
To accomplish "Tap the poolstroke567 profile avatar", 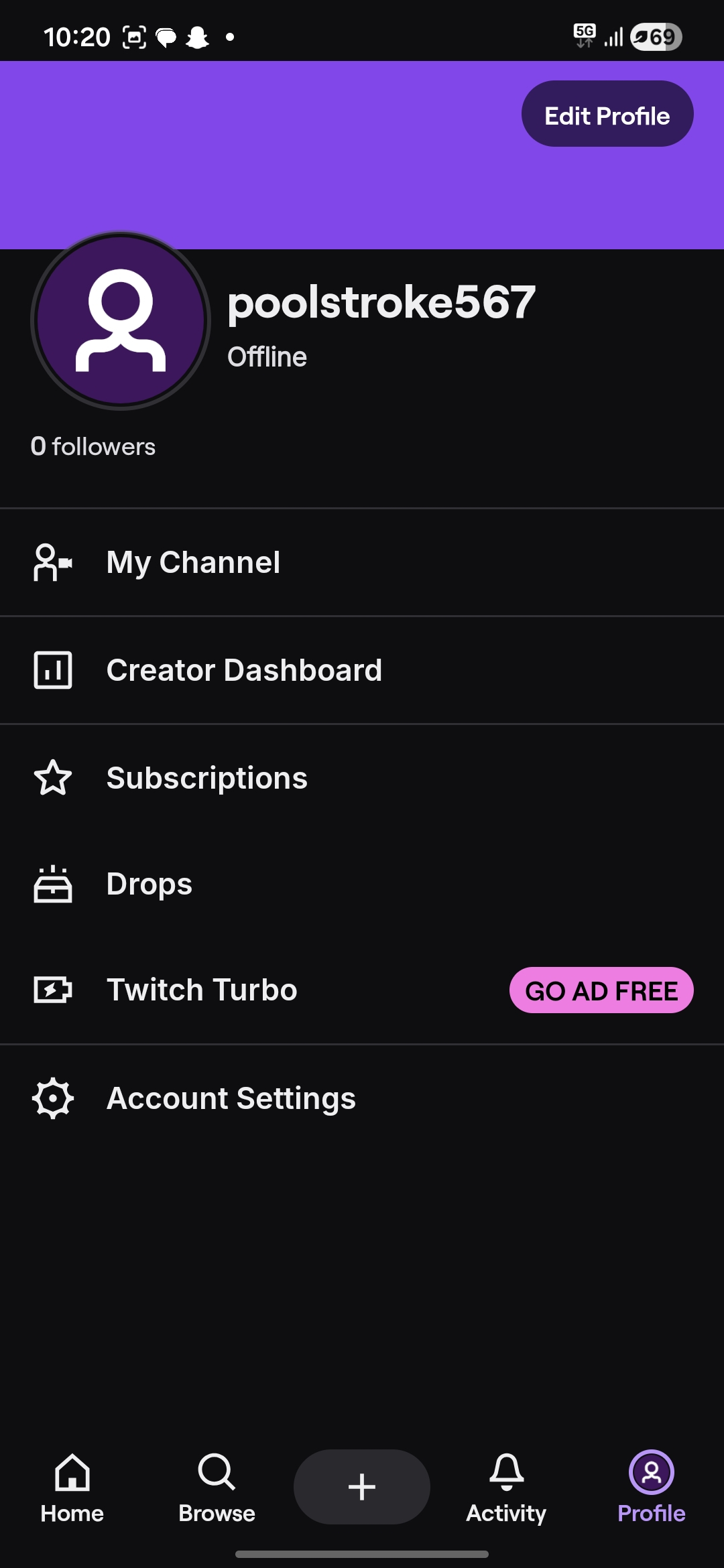I will (121, 320).
